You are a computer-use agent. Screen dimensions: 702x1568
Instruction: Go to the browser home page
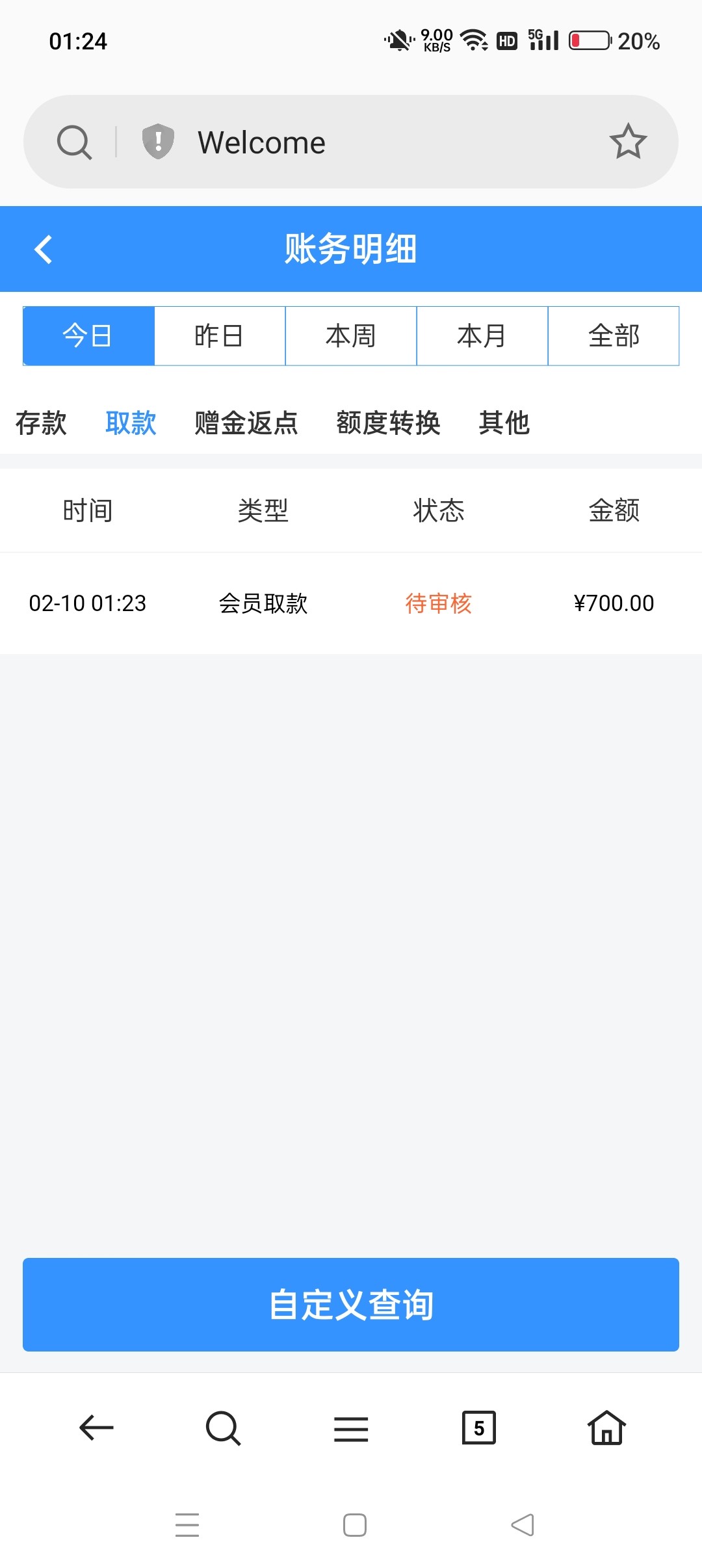[x=606, y=1428]
